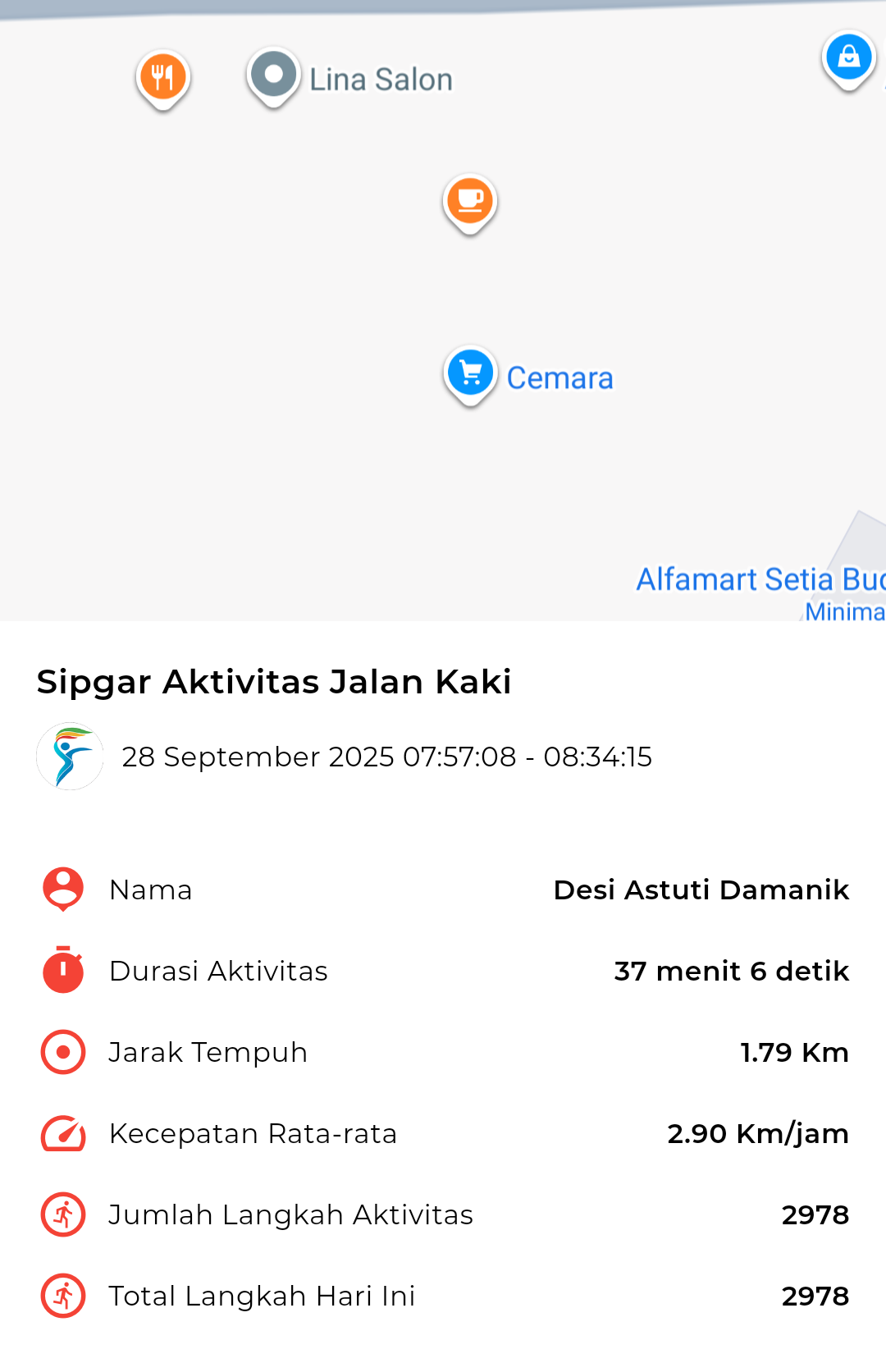Screen dimensions: 886x1372
Task: Tap the orange restaurant marker on the map
Action: (163, 78)
